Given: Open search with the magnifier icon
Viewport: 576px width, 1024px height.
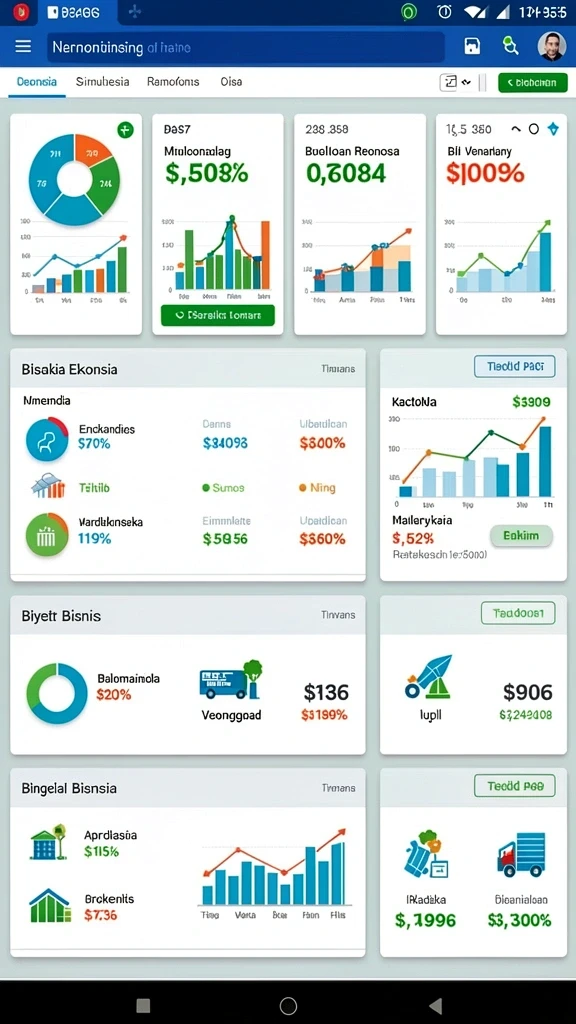Looking at the screenshot, I should tap(511, 46).
